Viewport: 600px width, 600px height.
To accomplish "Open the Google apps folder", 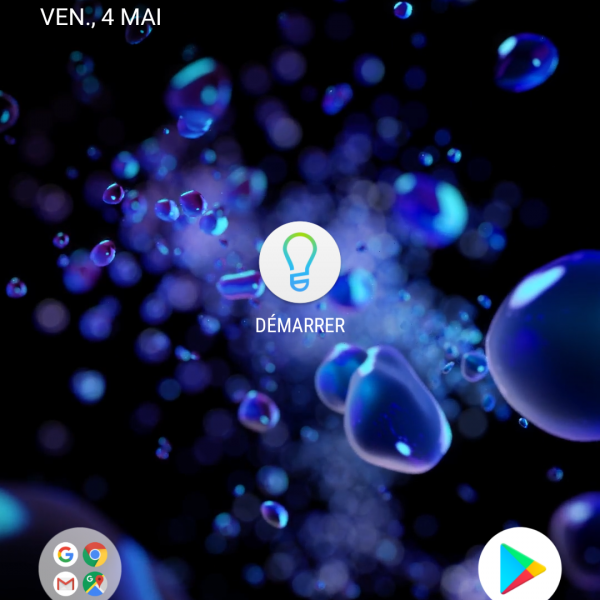I will click(x=80, y=566).
